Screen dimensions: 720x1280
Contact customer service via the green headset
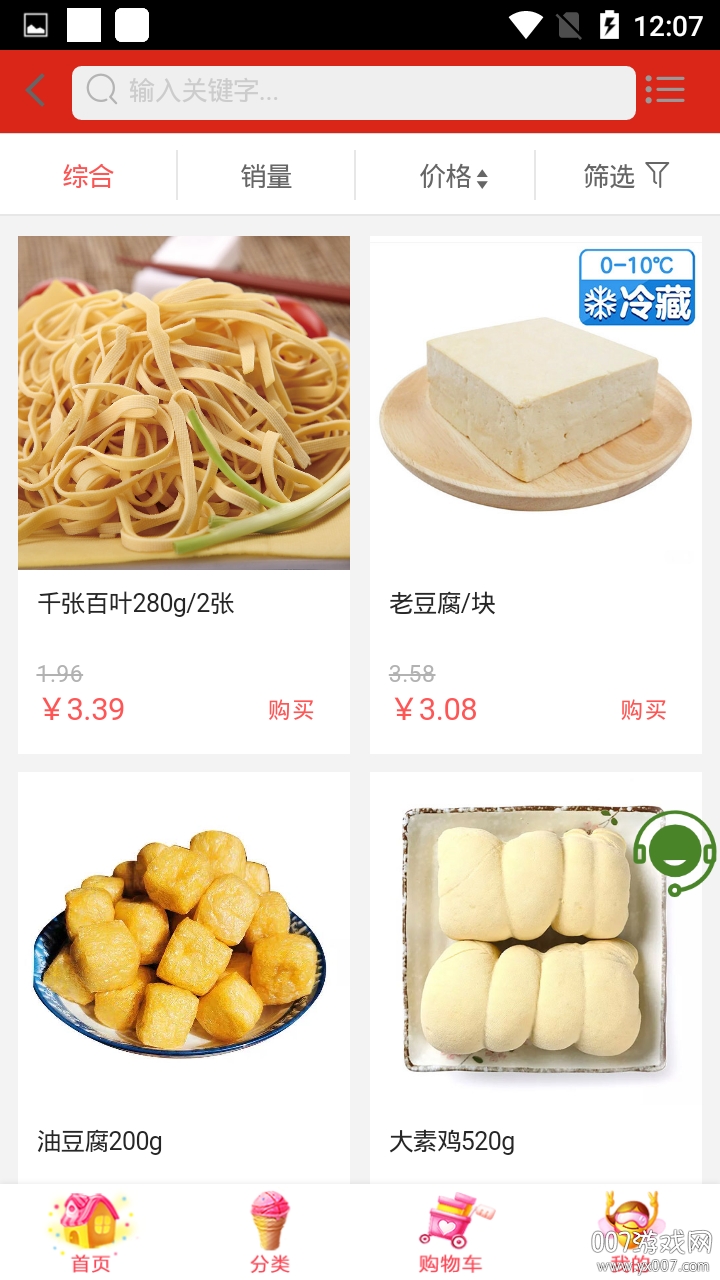(675, 852)
